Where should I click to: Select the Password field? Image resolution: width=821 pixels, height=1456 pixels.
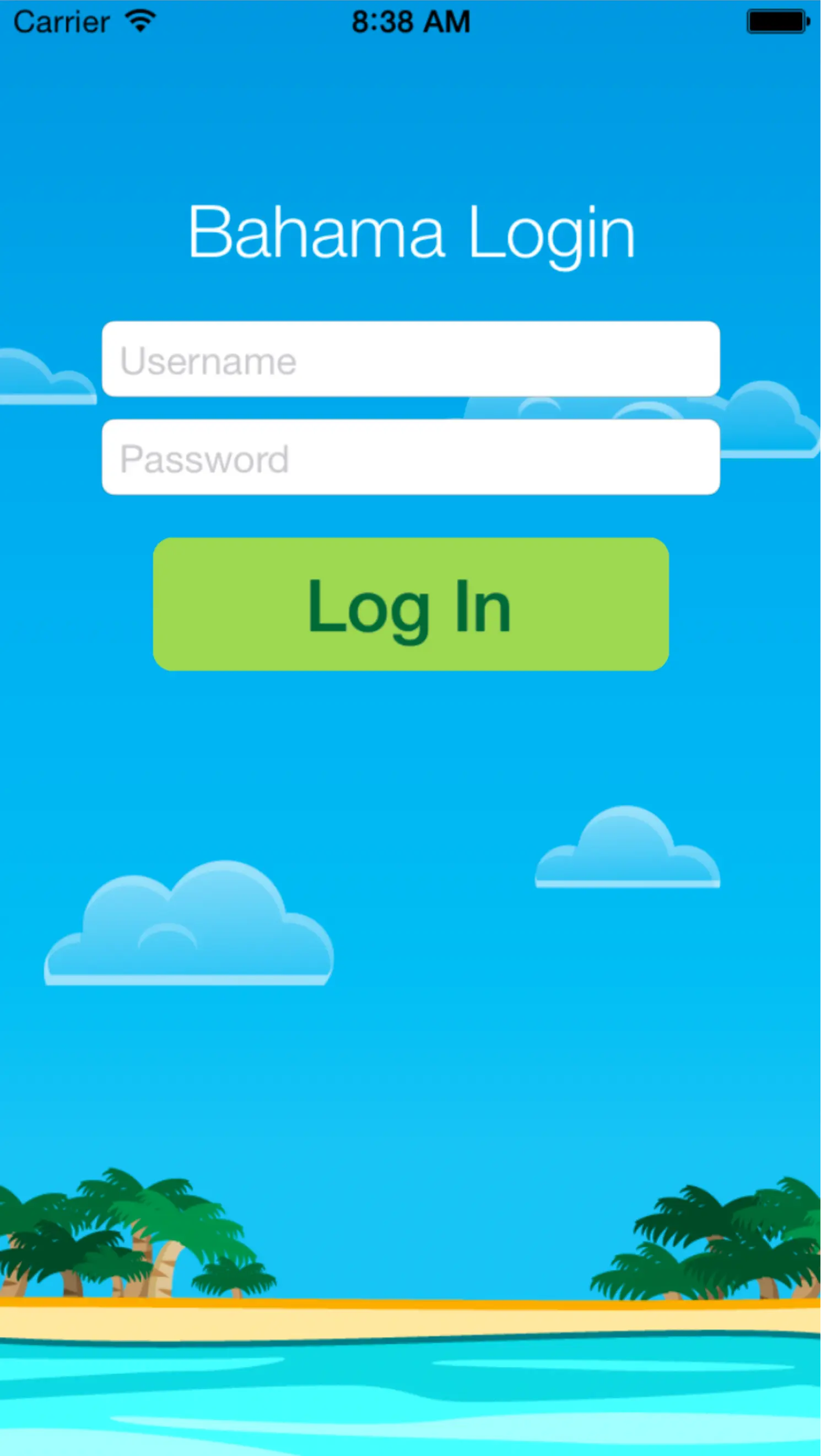pyautogui.click(x=410, y=457)
